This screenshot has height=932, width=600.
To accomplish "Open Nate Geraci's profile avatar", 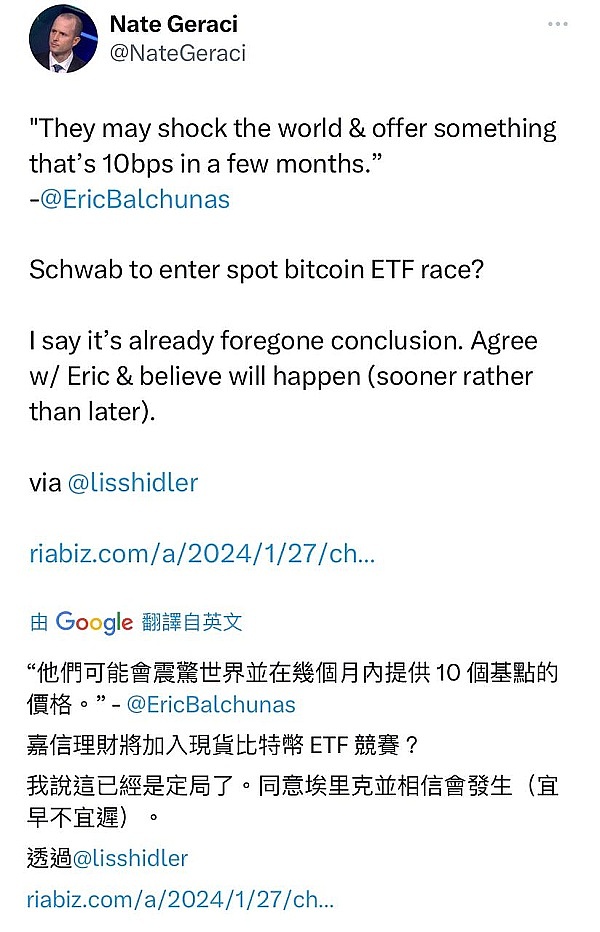I will 64,40.
